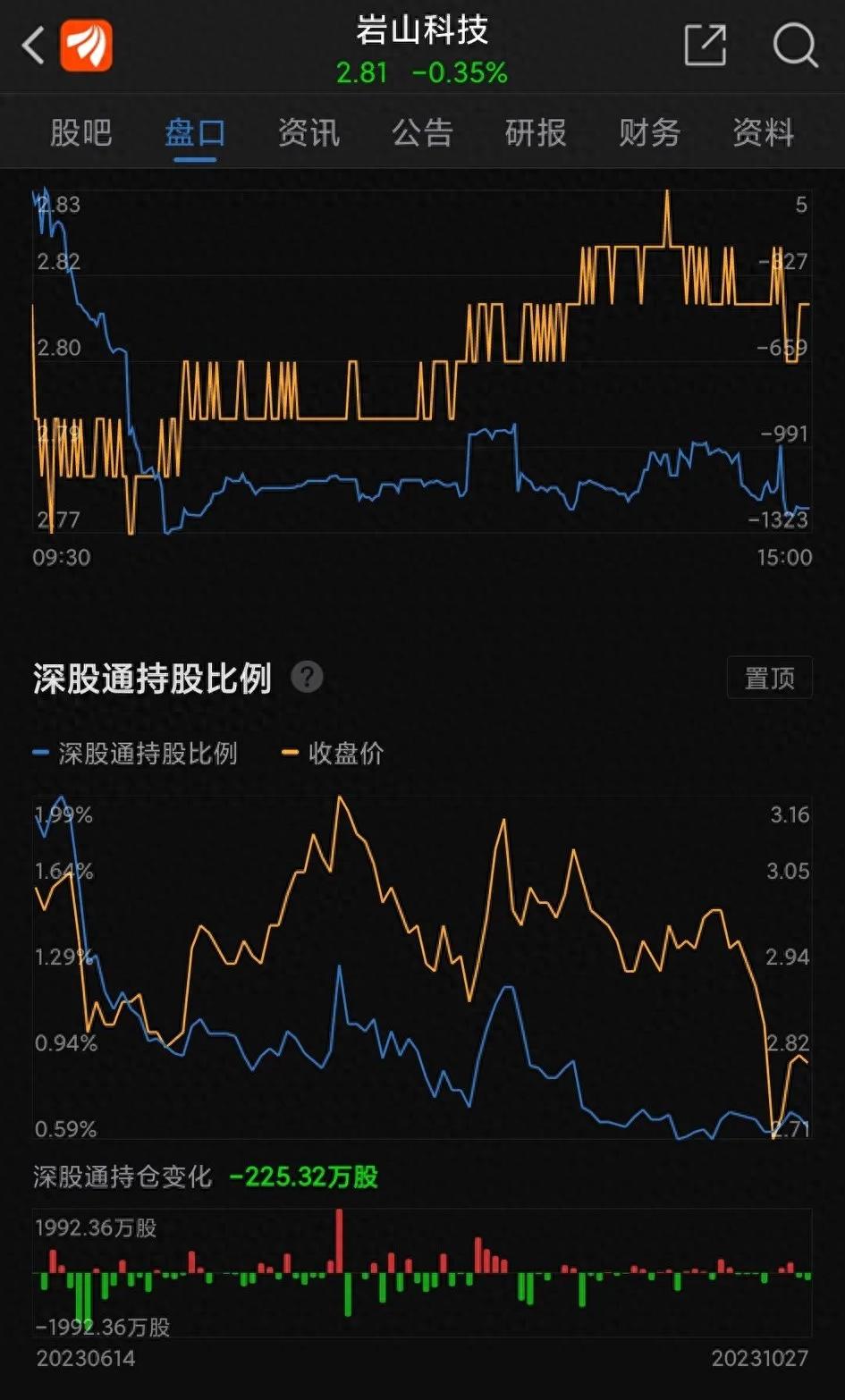The height and width of the screenshot is (1400, 845).
Task: Open the 公告 announcements link
Action: 421,132
